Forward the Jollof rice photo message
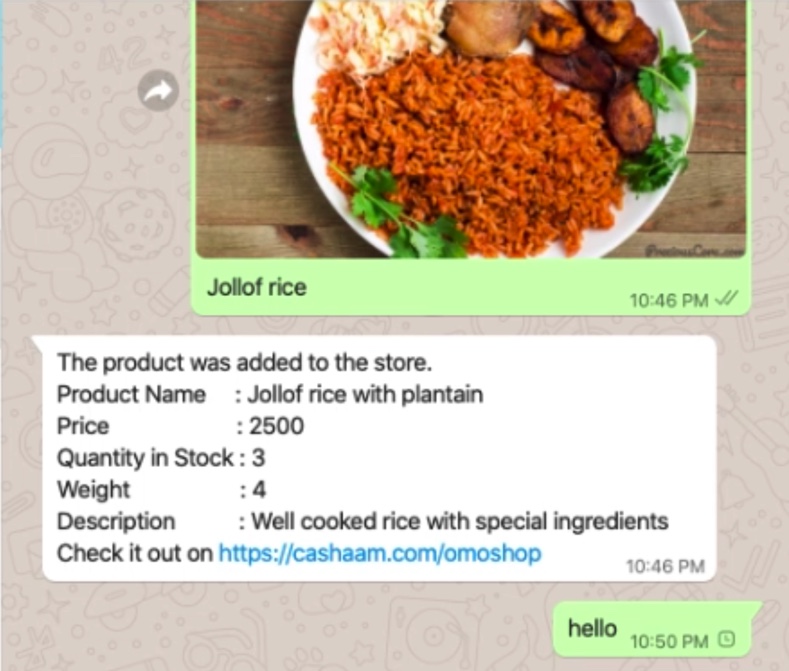Viewport: 789px width, 671px height. tap(158, 92)
